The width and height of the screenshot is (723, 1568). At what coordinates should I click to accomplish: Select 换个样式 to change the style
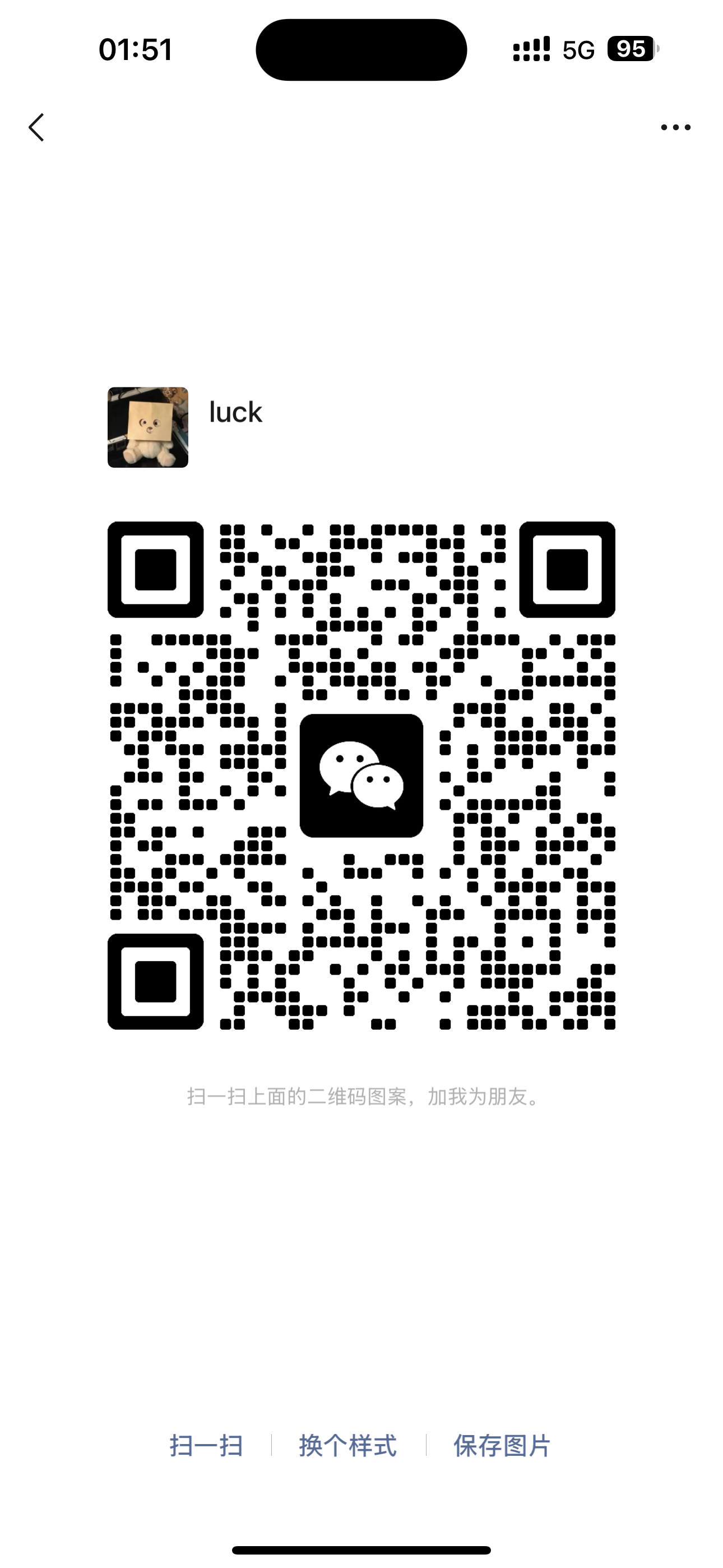coord(348,1446)
